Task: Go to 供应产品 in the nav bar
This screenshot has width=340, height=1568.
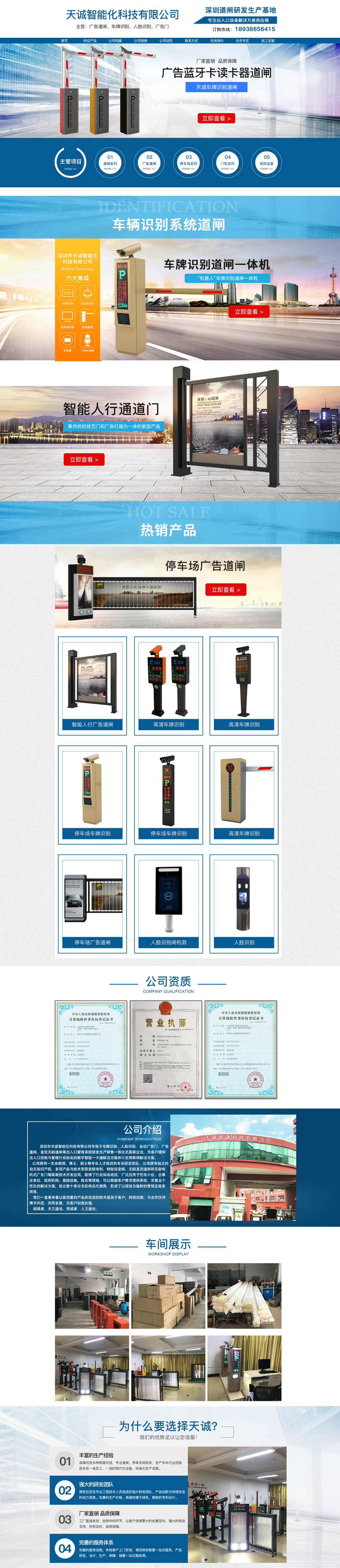Action: click(x=89, y=41)
